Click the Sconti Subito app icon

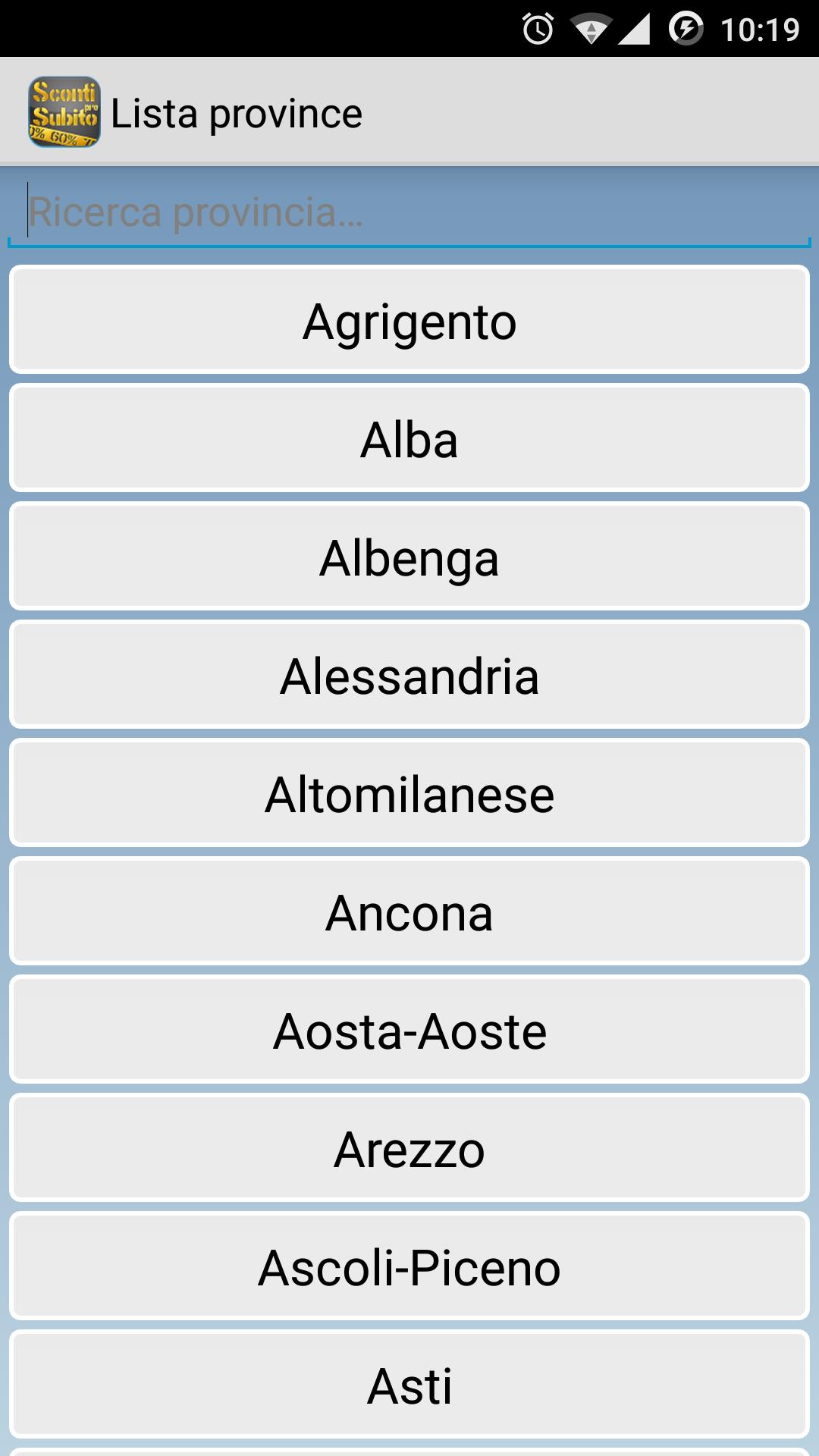pyautogui.click(x=66, y=111)
